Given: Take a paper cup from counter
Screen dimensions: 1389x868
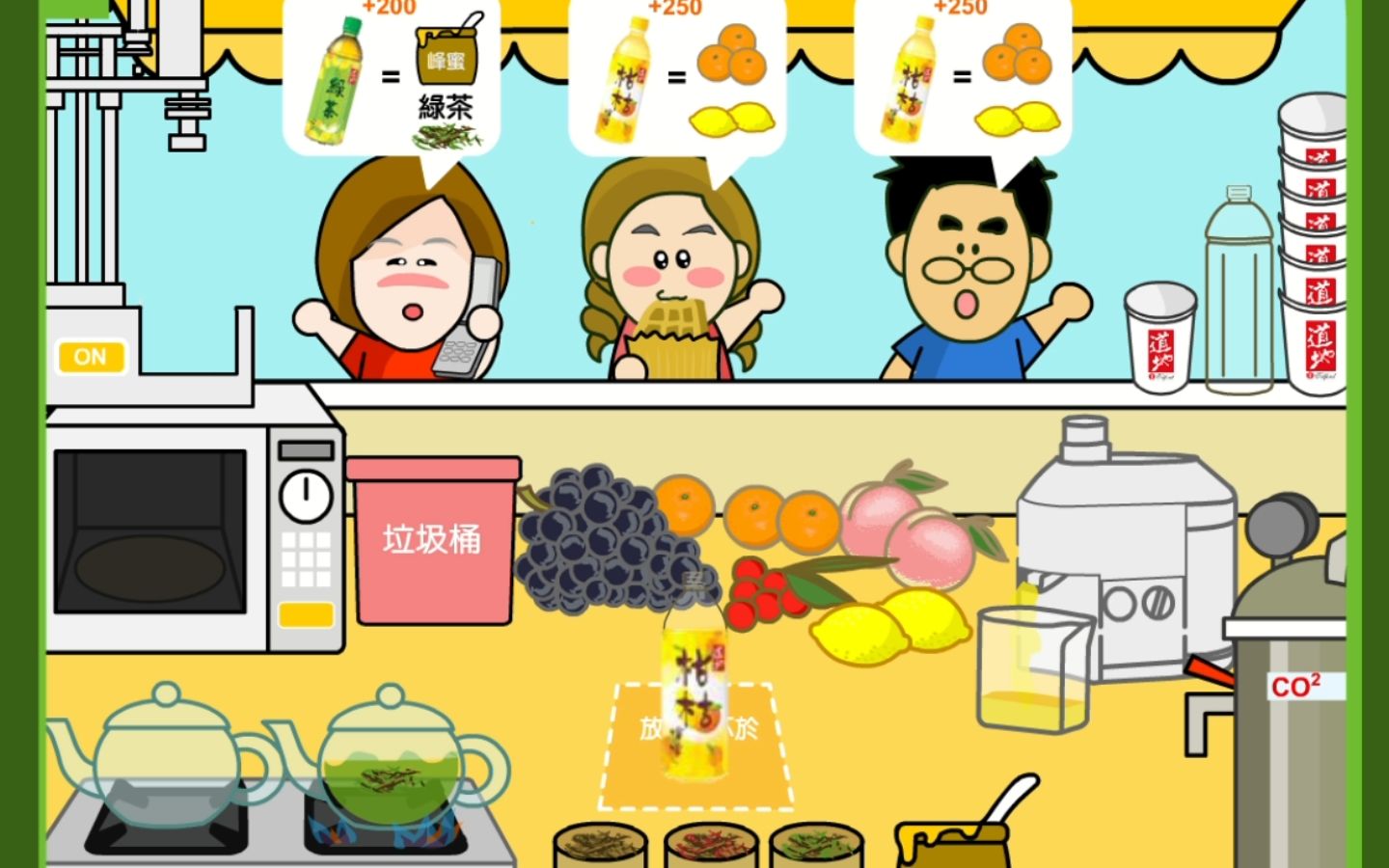Looking at the screenshot, I should (1160, 338).
